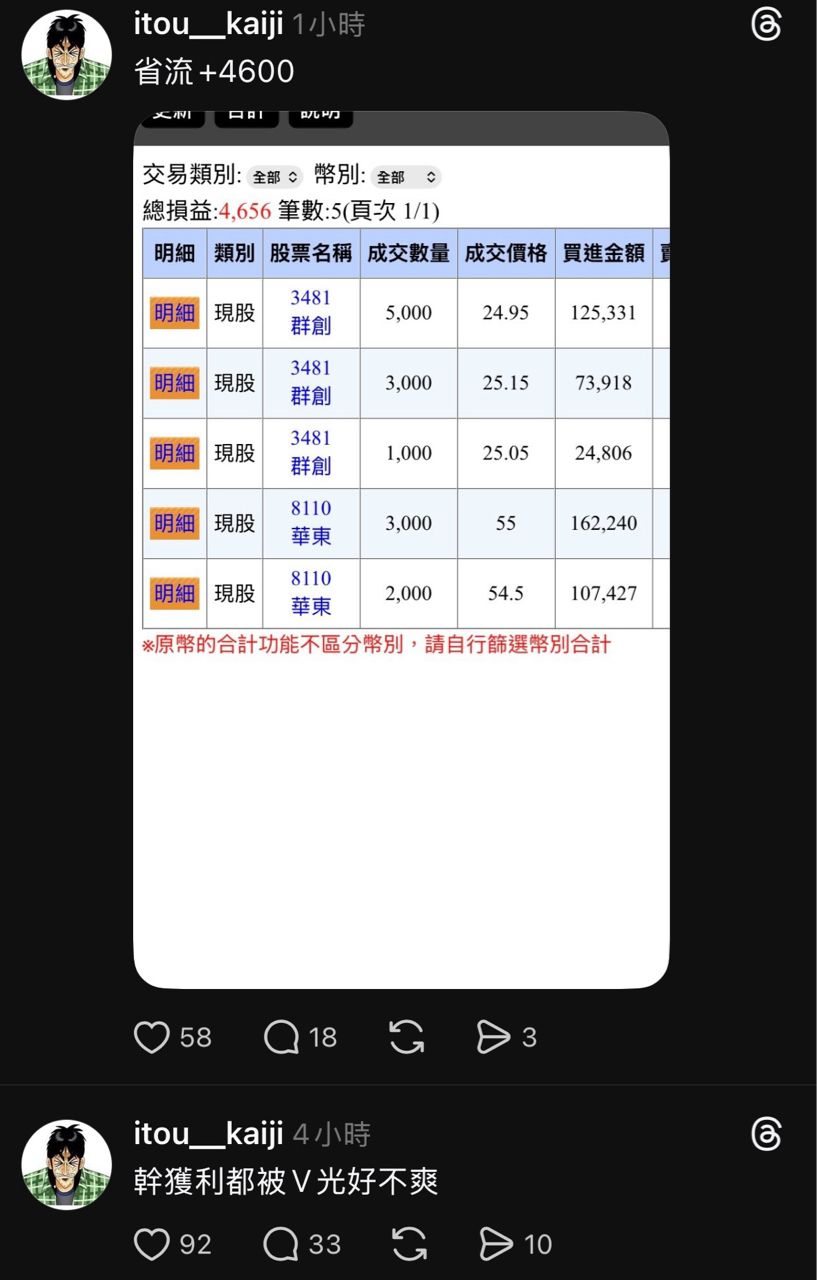This screenshot has height=1280, width=817.
Task: Tap the avatar beside the 4小時 post
Action: click(x=67, y=1165)
